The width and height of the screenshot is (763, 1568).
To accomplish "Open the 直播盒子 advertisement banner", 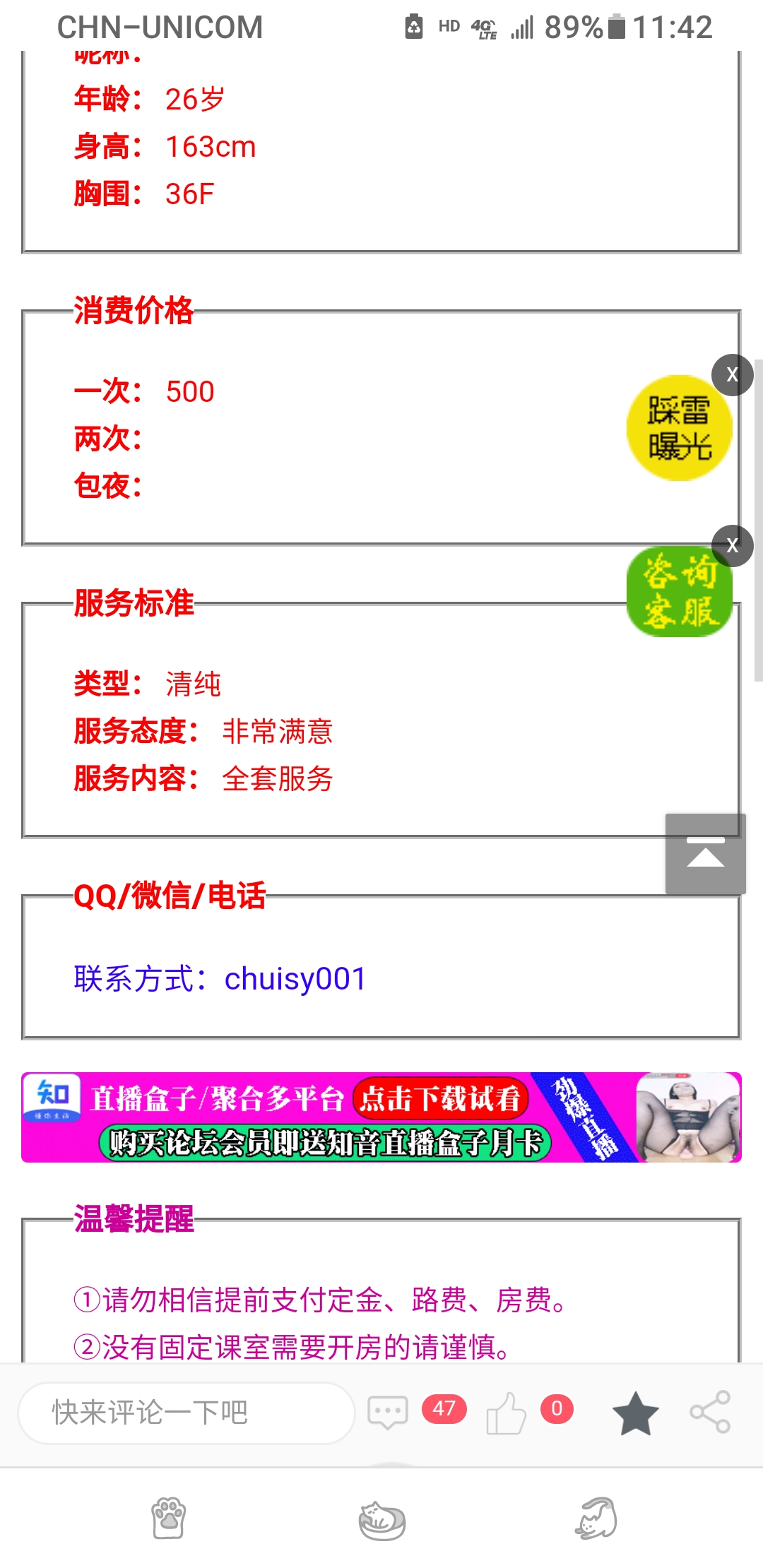I will tap(381, 1117).
